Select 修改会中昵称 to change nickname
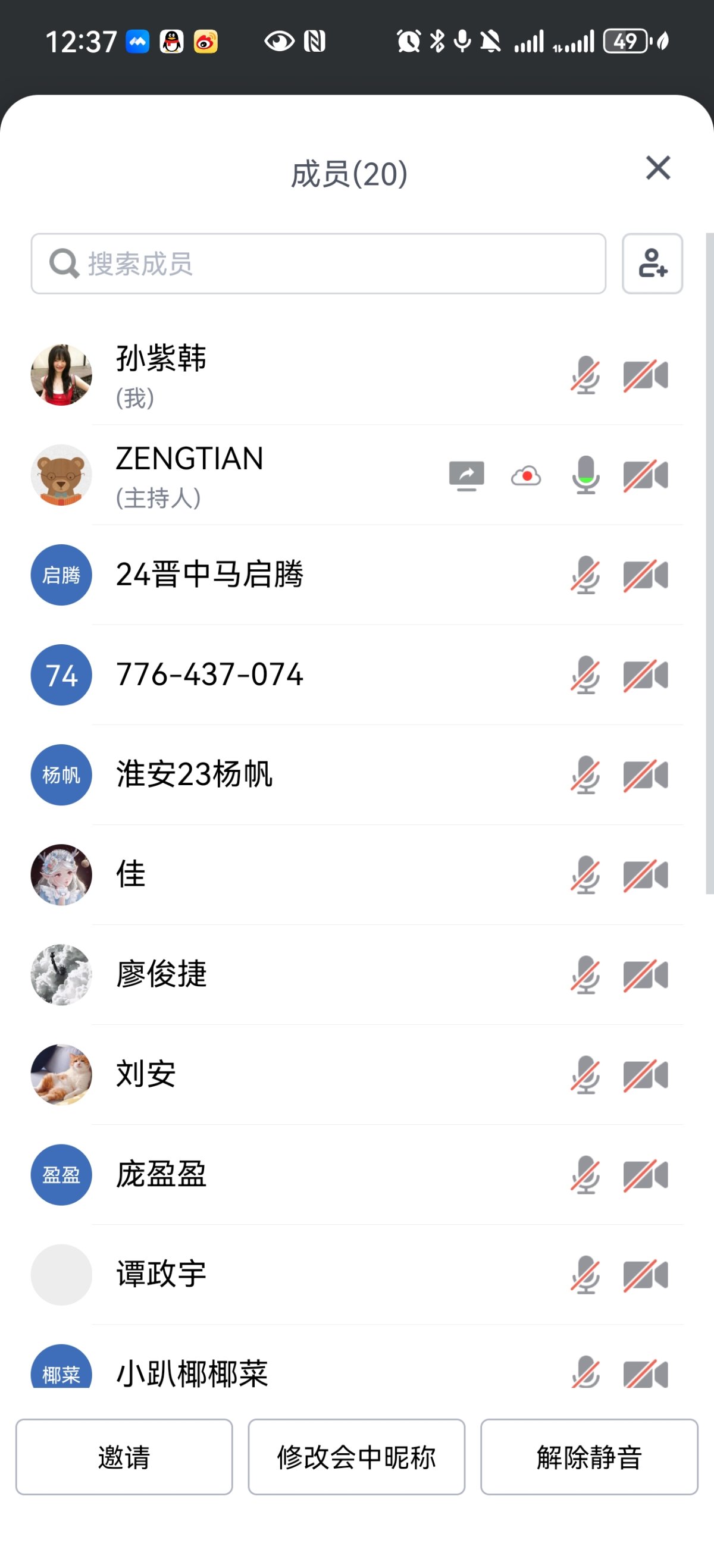This screenshot has width=714, height=1568. (x=356, y=1457)
